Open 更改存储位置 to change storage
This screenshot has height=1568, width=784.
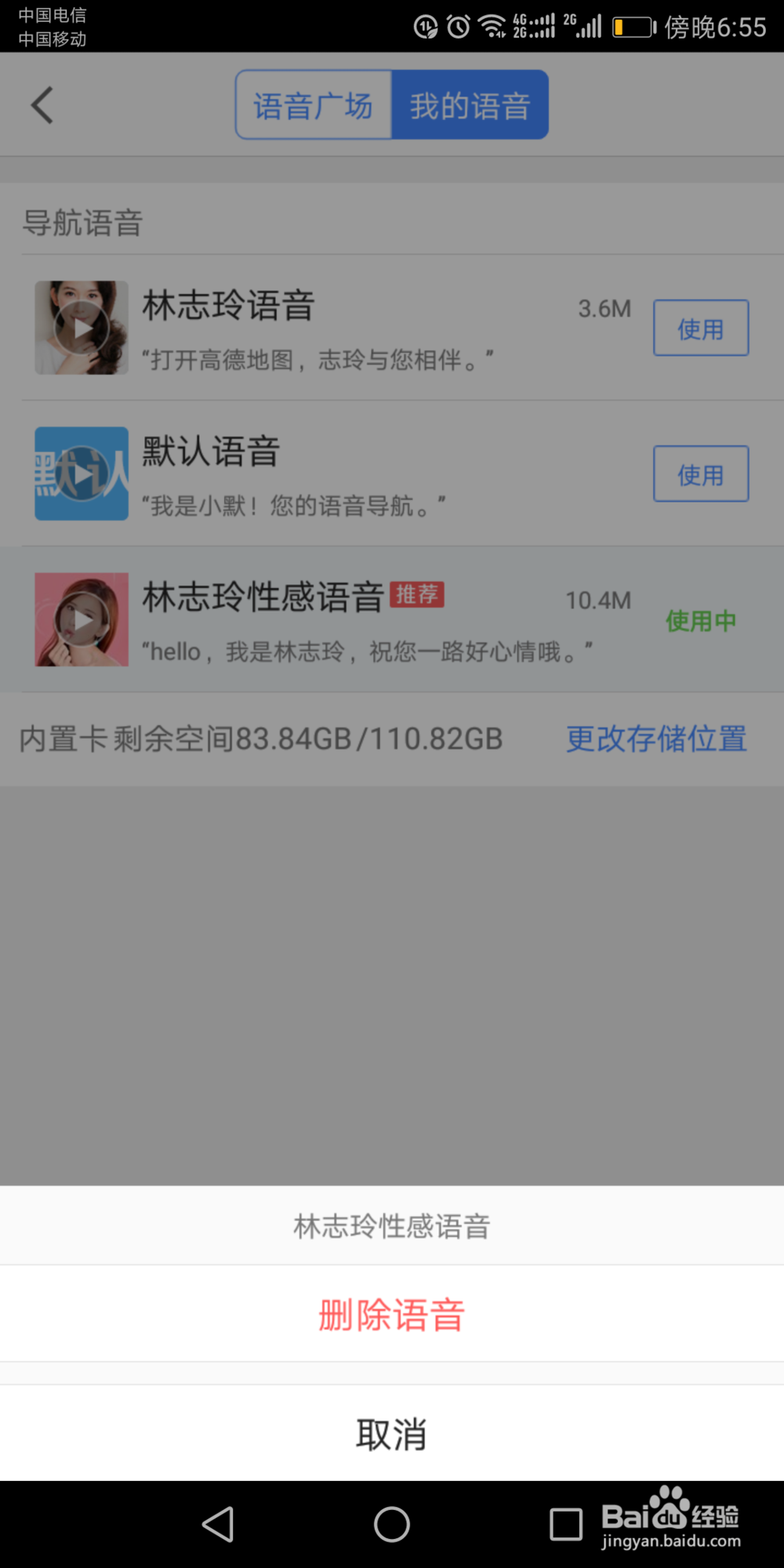point(655,738)
